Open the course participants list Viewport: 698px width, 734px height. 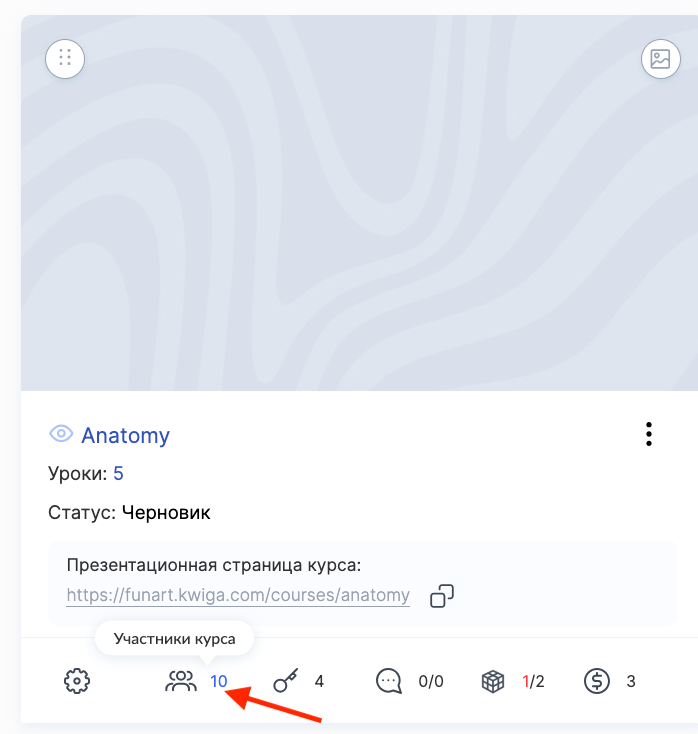click(x=182, y=682)
